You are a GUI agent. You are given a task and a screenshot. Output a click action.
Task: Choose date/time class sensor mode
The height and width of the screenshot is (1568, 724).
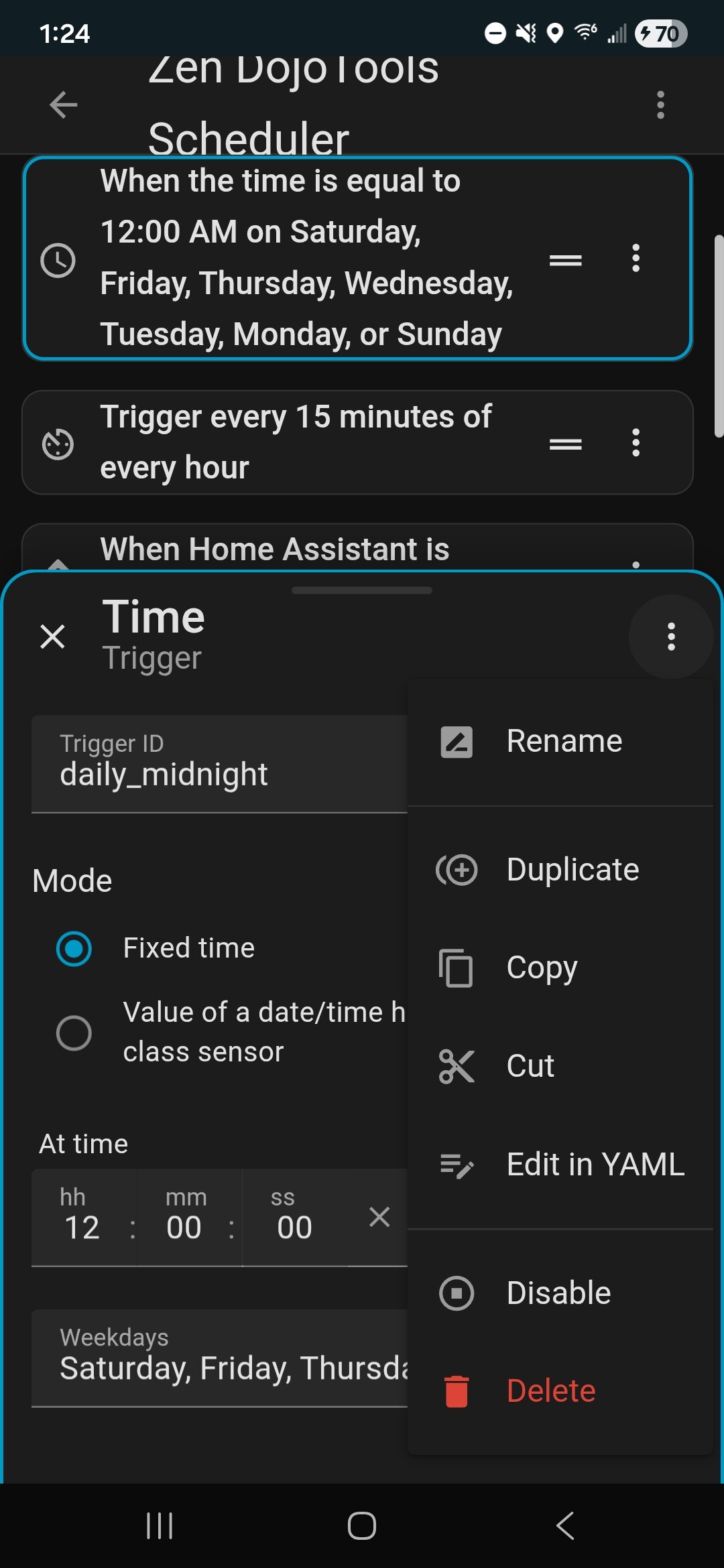[x=74, y=1033]
